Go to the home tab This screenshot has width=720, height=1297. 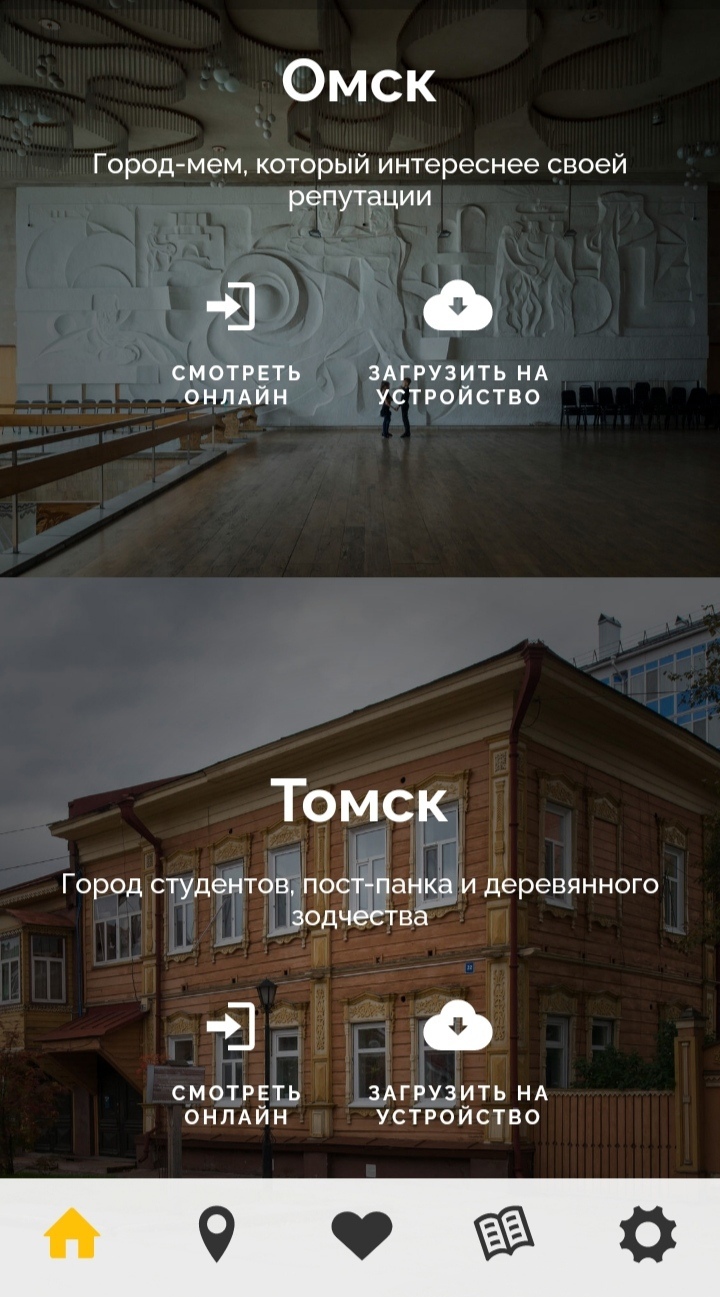(72, 1234)
